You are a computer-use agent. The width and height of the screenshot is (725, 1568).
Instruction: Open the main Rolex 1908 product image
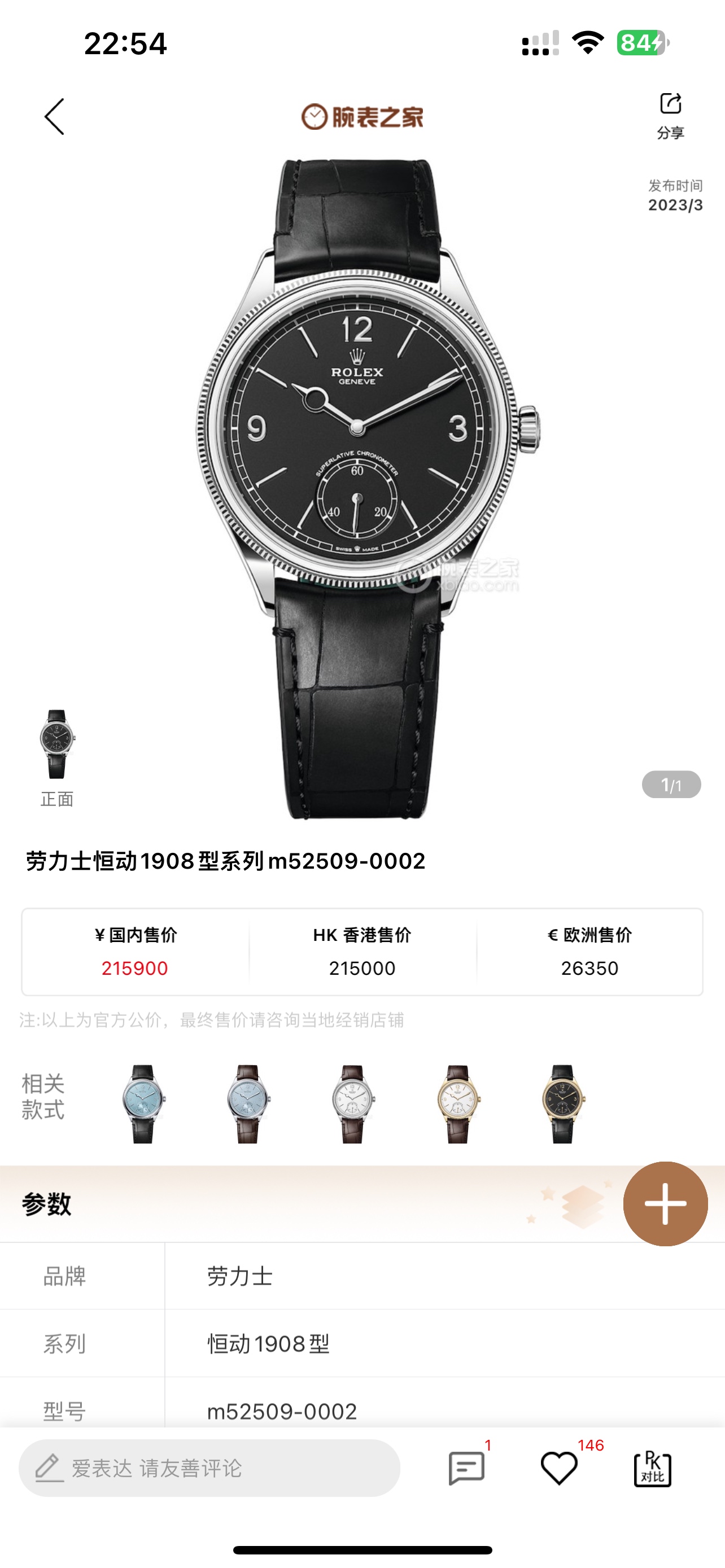tap(363, 489)
